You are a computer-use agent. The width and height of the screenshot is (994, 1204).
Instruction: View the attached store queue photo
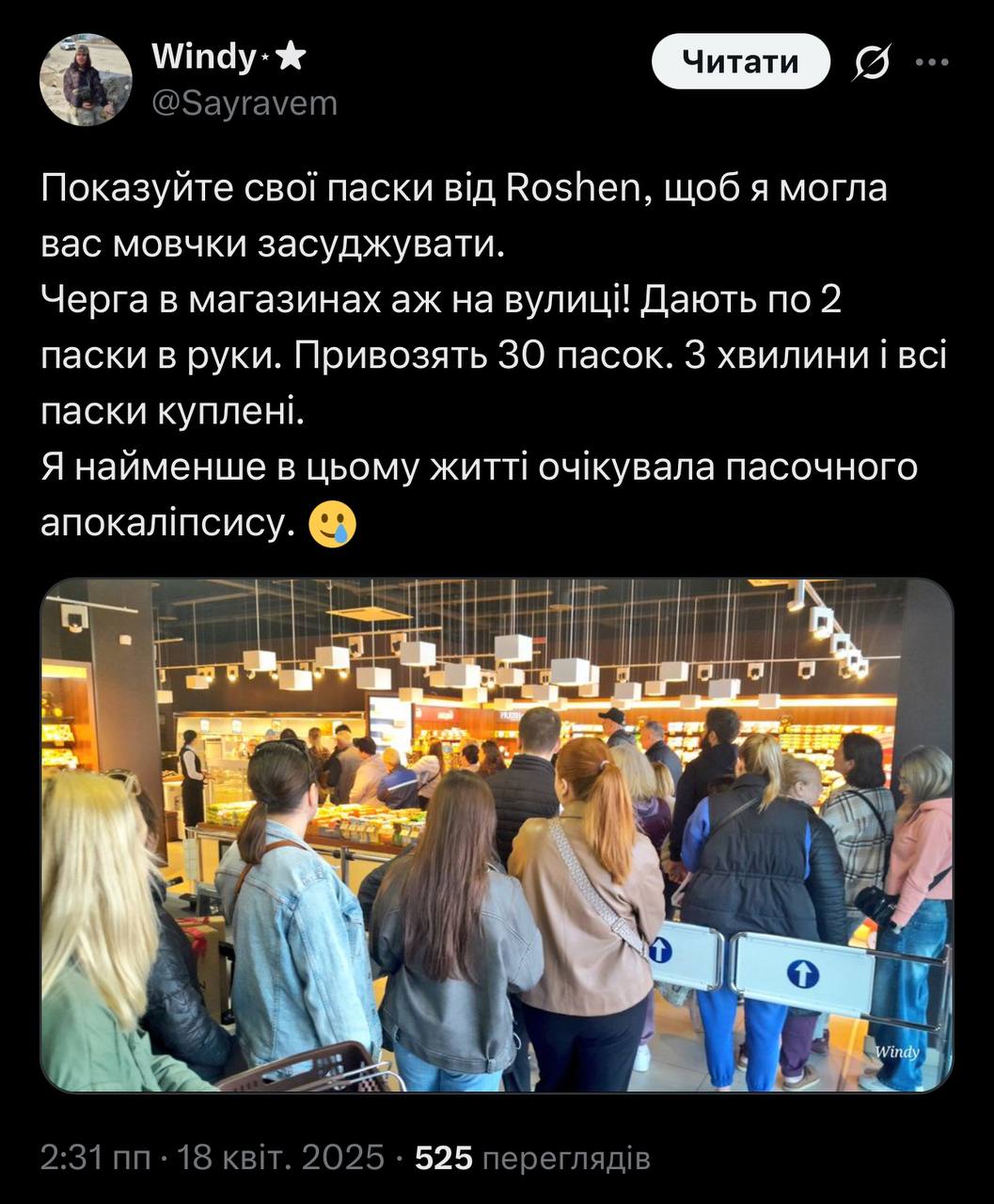tap(497, 835)
